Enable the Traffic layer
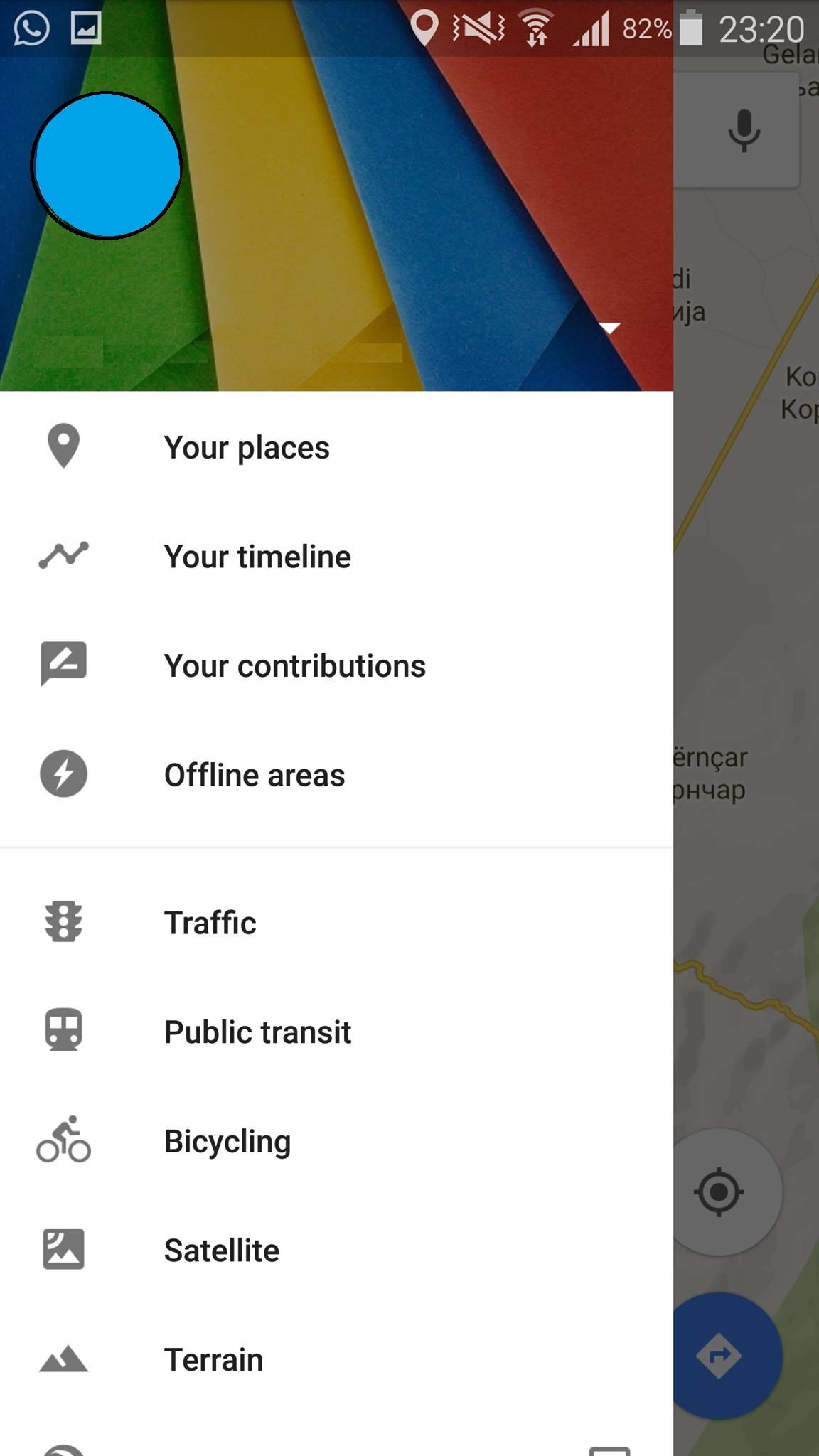819x1456 pixels. [x=210, y=923]
